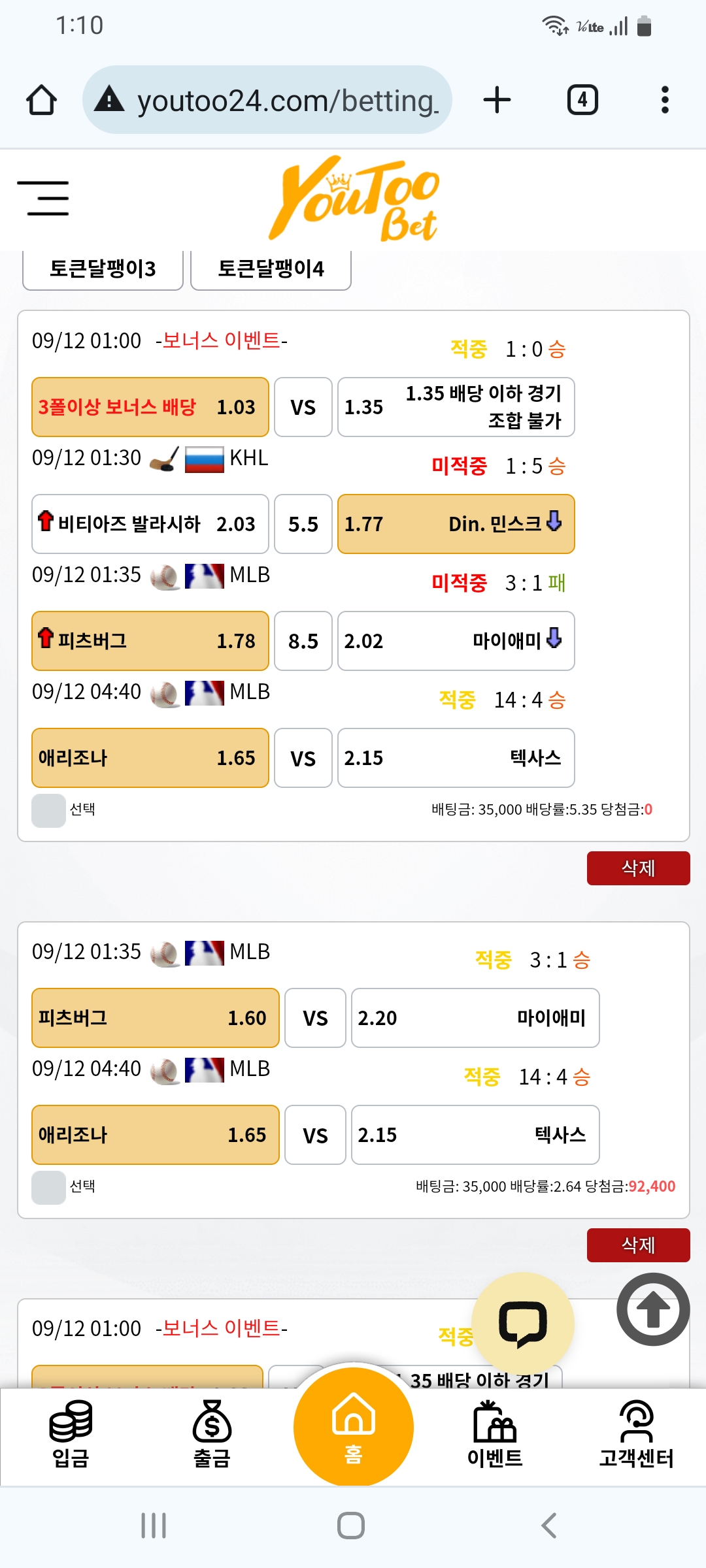Open 고객센터 customer center
This screenshot has width=706, height=1568.
(x=636, y=1434)
